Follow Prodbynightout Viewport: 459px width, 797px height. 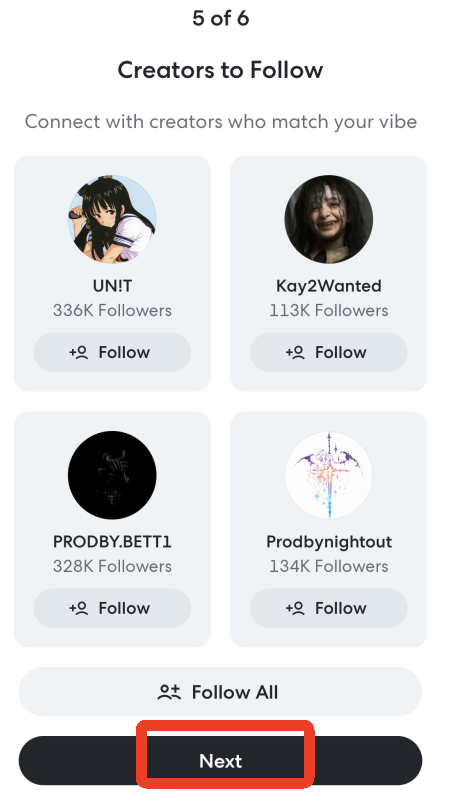tap(328, 608)
